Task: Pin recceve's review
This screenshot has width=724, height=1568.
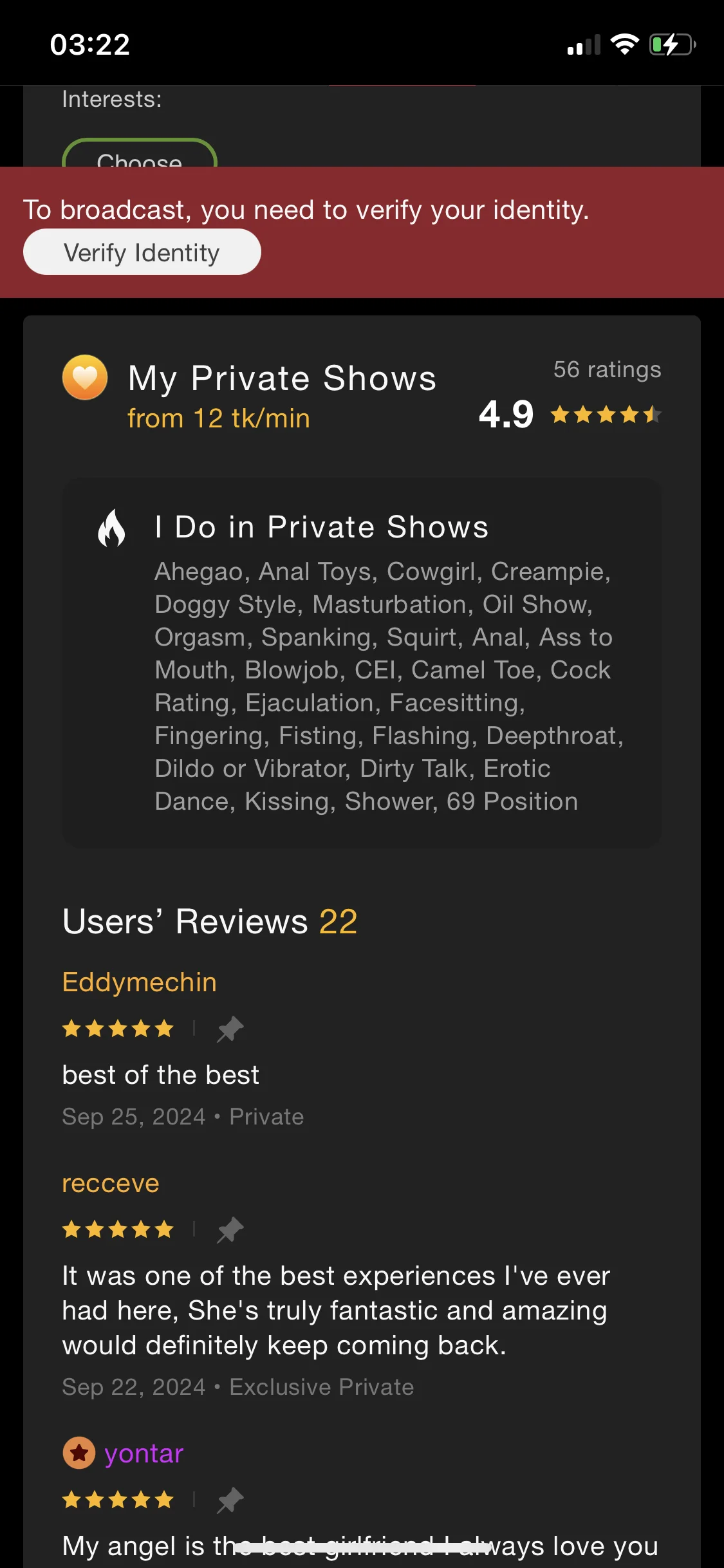Action: [230, 1229]
